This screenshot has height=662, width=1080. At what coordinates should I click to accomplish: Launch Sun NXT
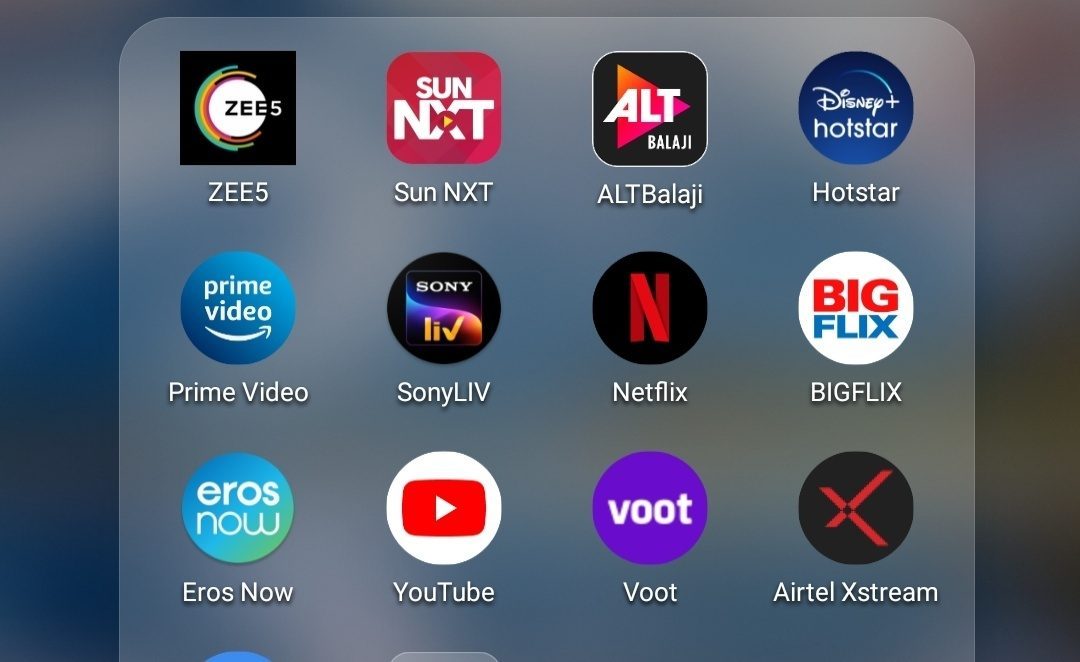pyautogui.click(x=444, y=108)
